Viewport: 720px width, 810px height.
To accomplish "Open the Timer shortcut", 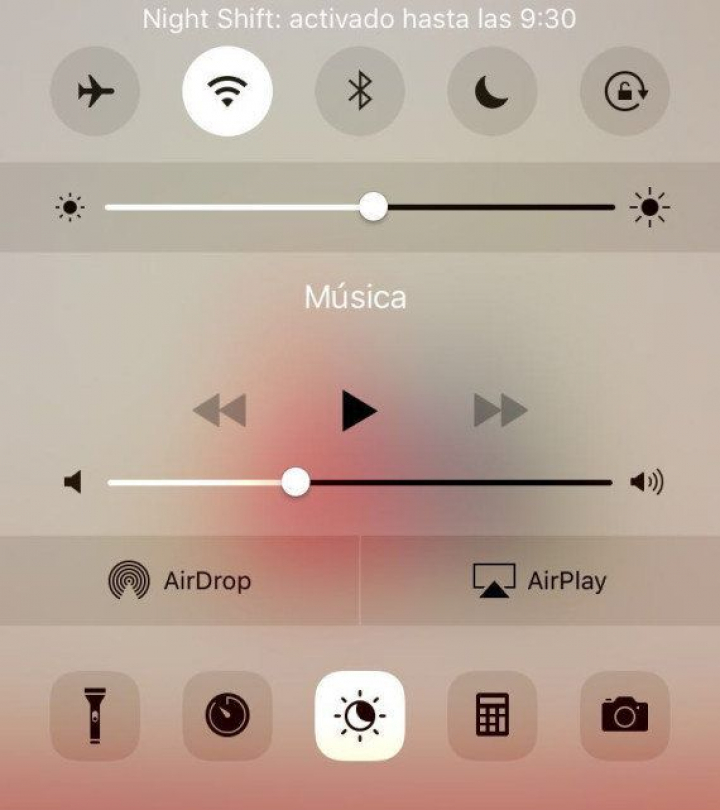I will coord(227,715).
